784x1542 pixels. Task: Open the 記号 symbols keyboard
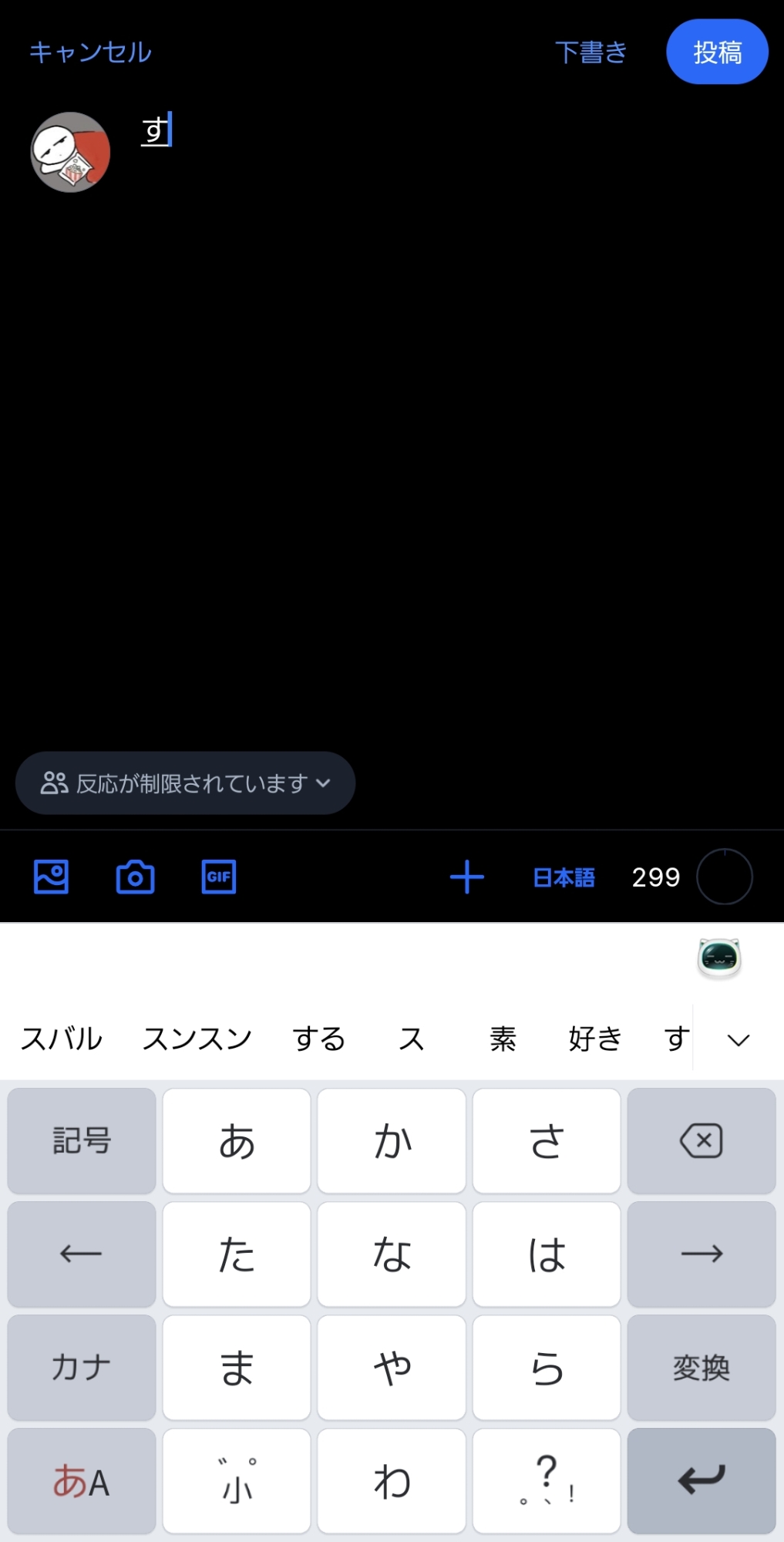(x=82, y=1141)
